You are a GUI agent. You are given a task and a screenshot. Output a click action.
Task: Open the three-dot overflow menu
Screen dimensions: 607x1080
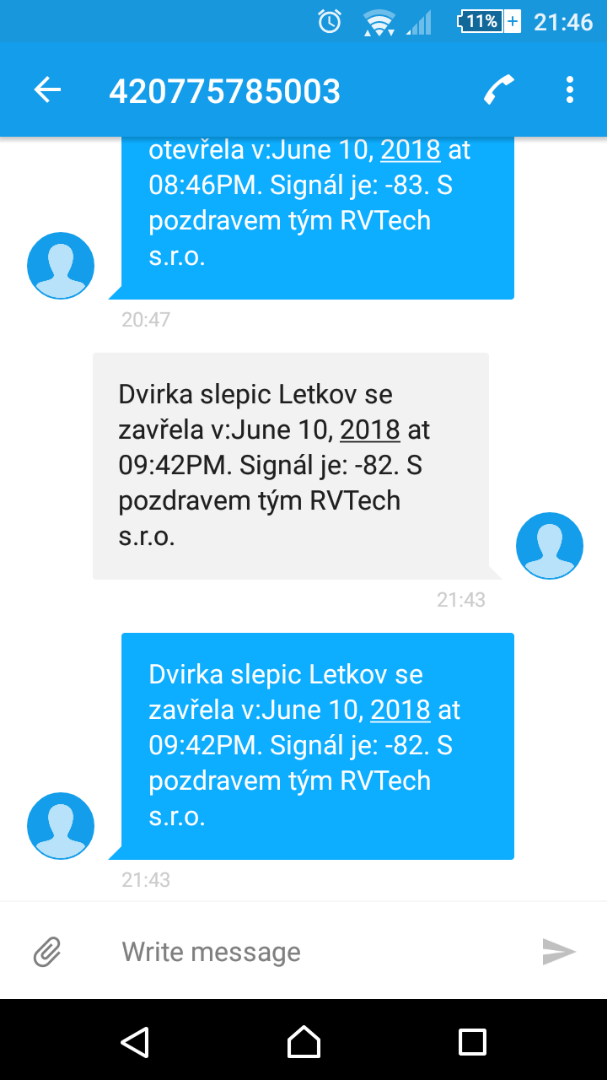click(569, 90)
